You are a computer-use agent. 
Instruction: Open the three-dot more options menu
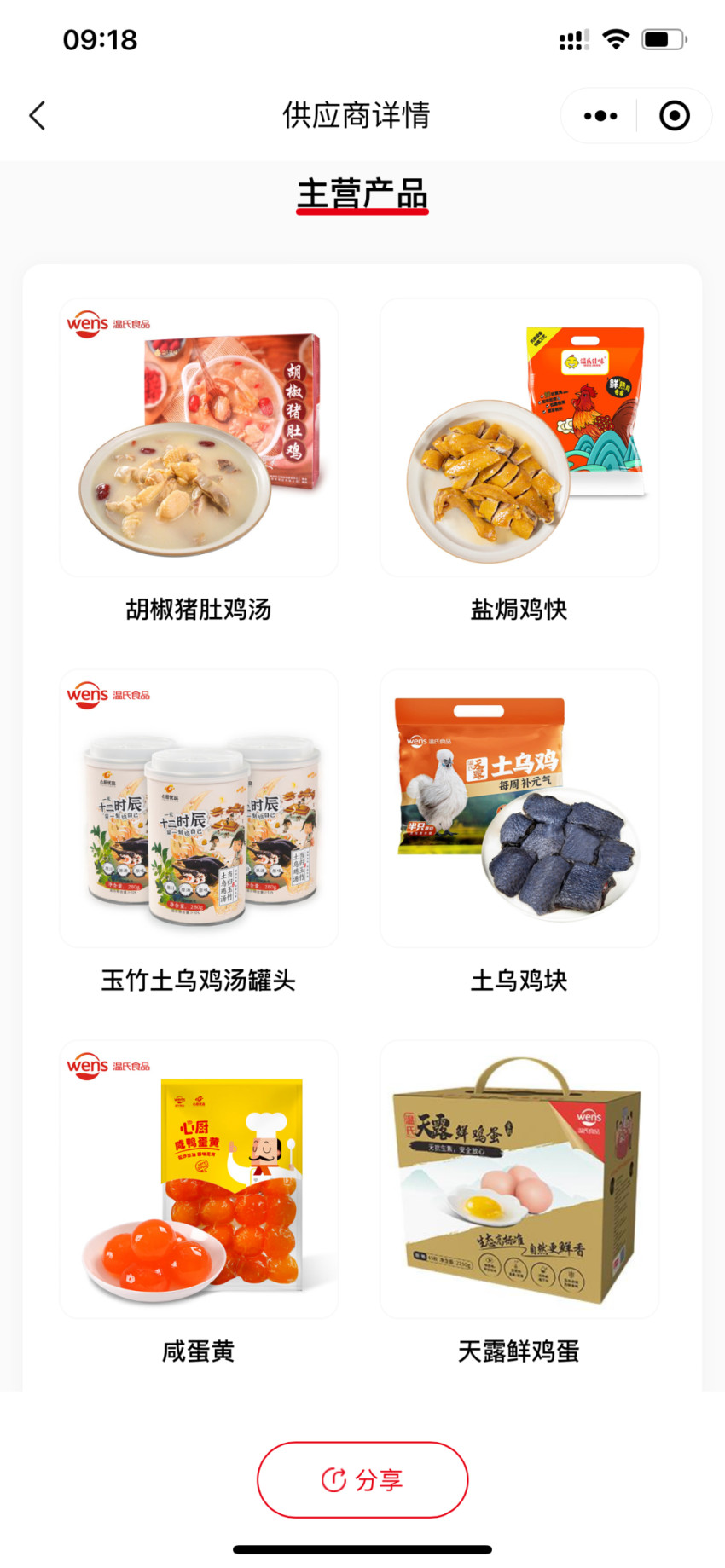click(600, 114)
